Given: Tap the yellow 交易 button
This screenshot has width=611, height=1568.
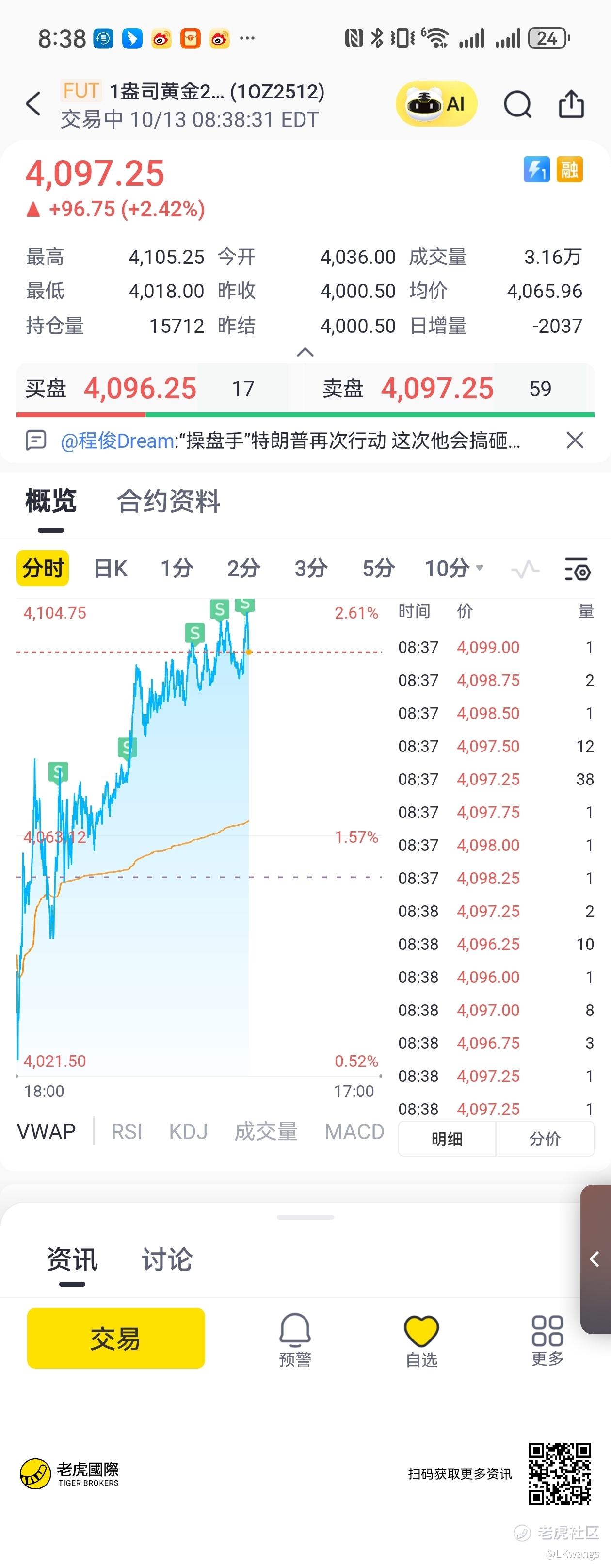Looking at the screenshot, I should (x=116, y=1338).
